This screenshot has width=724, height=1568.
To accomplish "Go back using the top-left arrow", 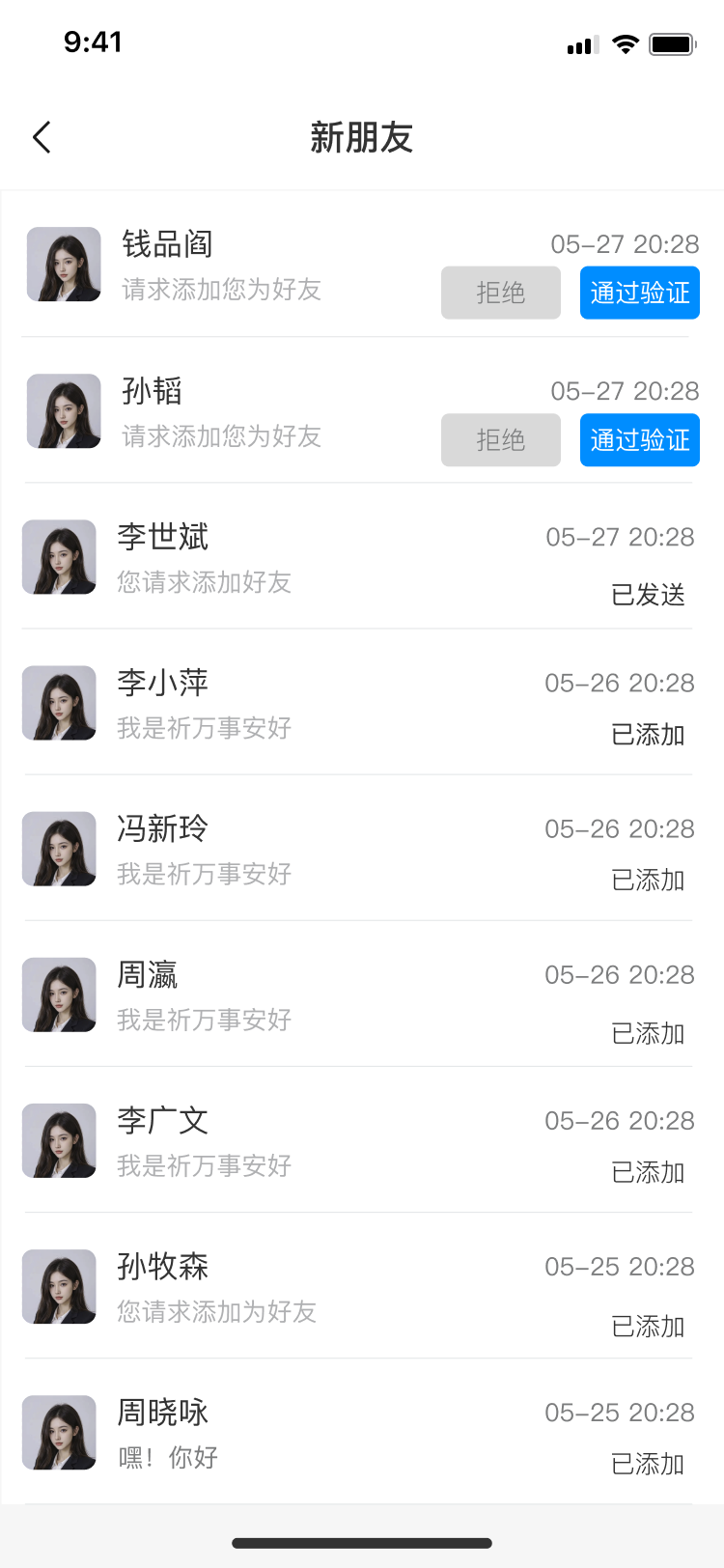I will pyautogui.click(x=42, y=138).
